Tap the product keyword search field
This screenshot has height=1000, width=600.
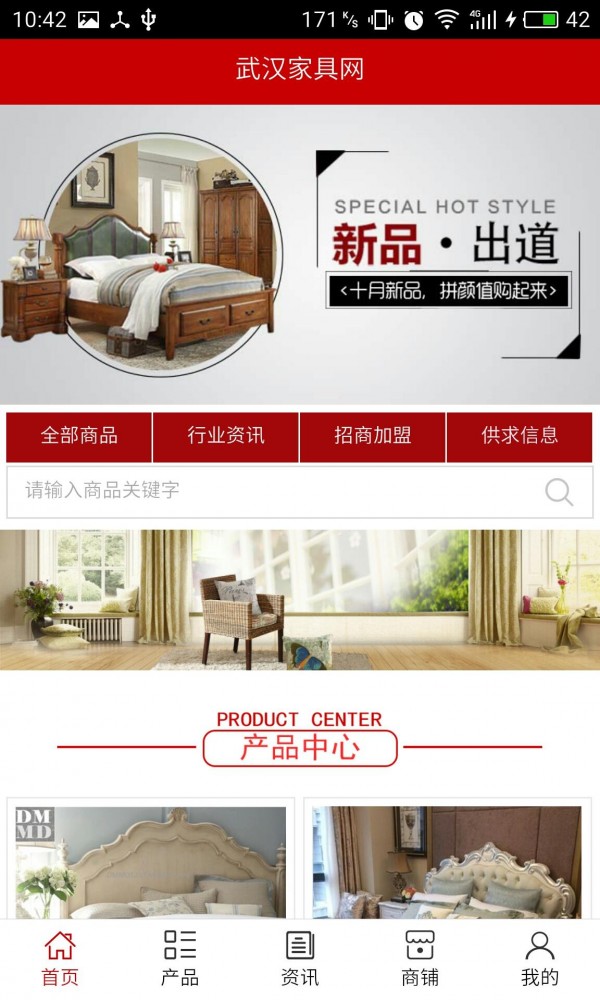270,491
